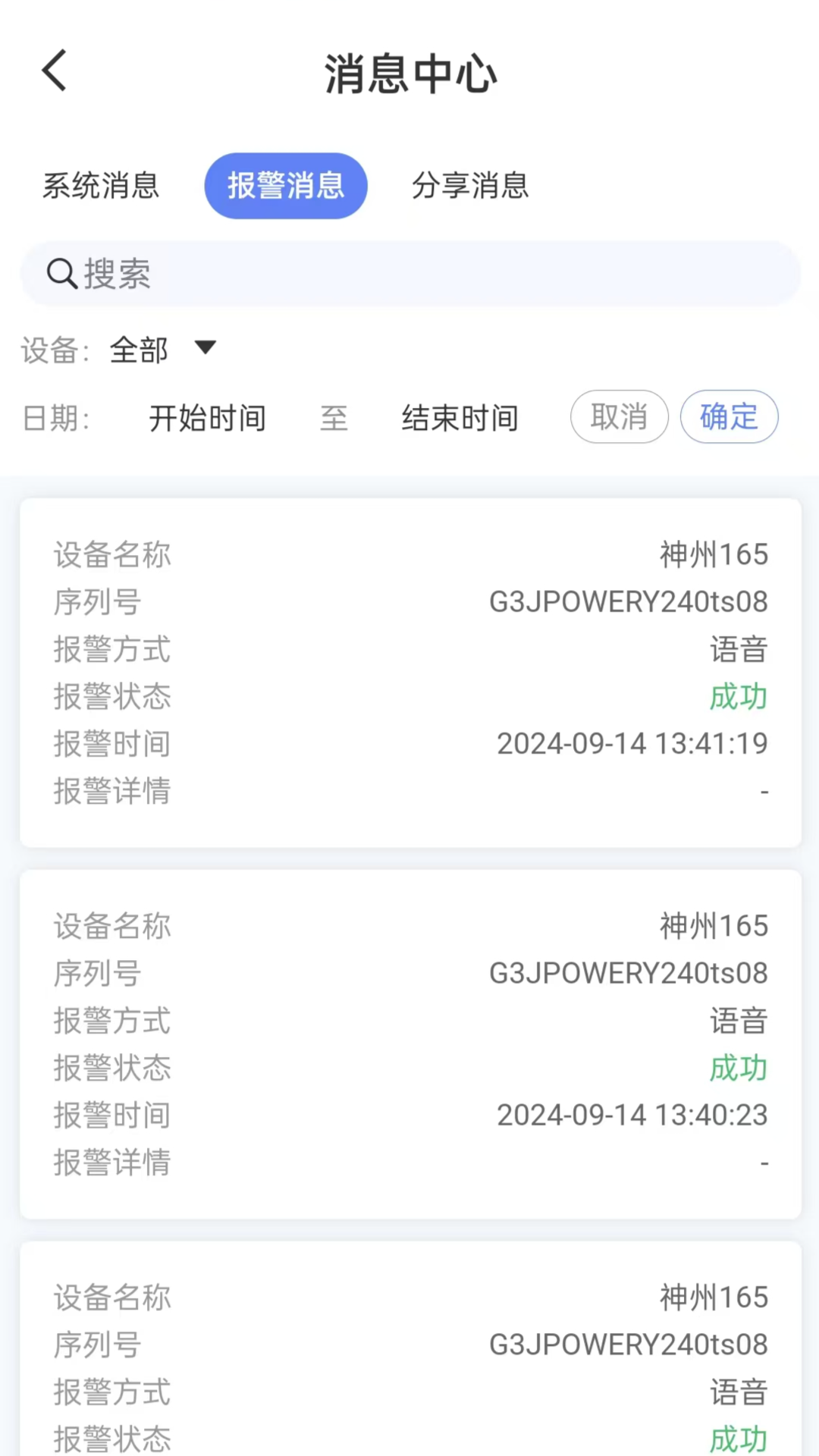This screenshot has width=819, height=1456.
Task: Open the 结束时间 end time picker
Action: click(460, 418)
